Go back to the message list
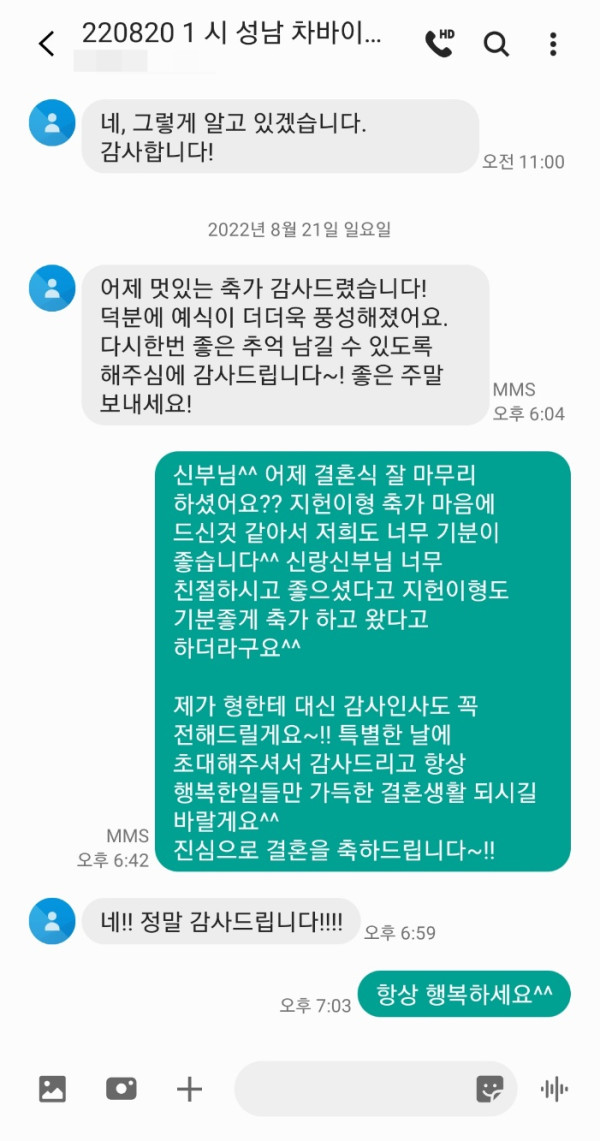Screen dimensions: 600x1141 click(45, 44)
